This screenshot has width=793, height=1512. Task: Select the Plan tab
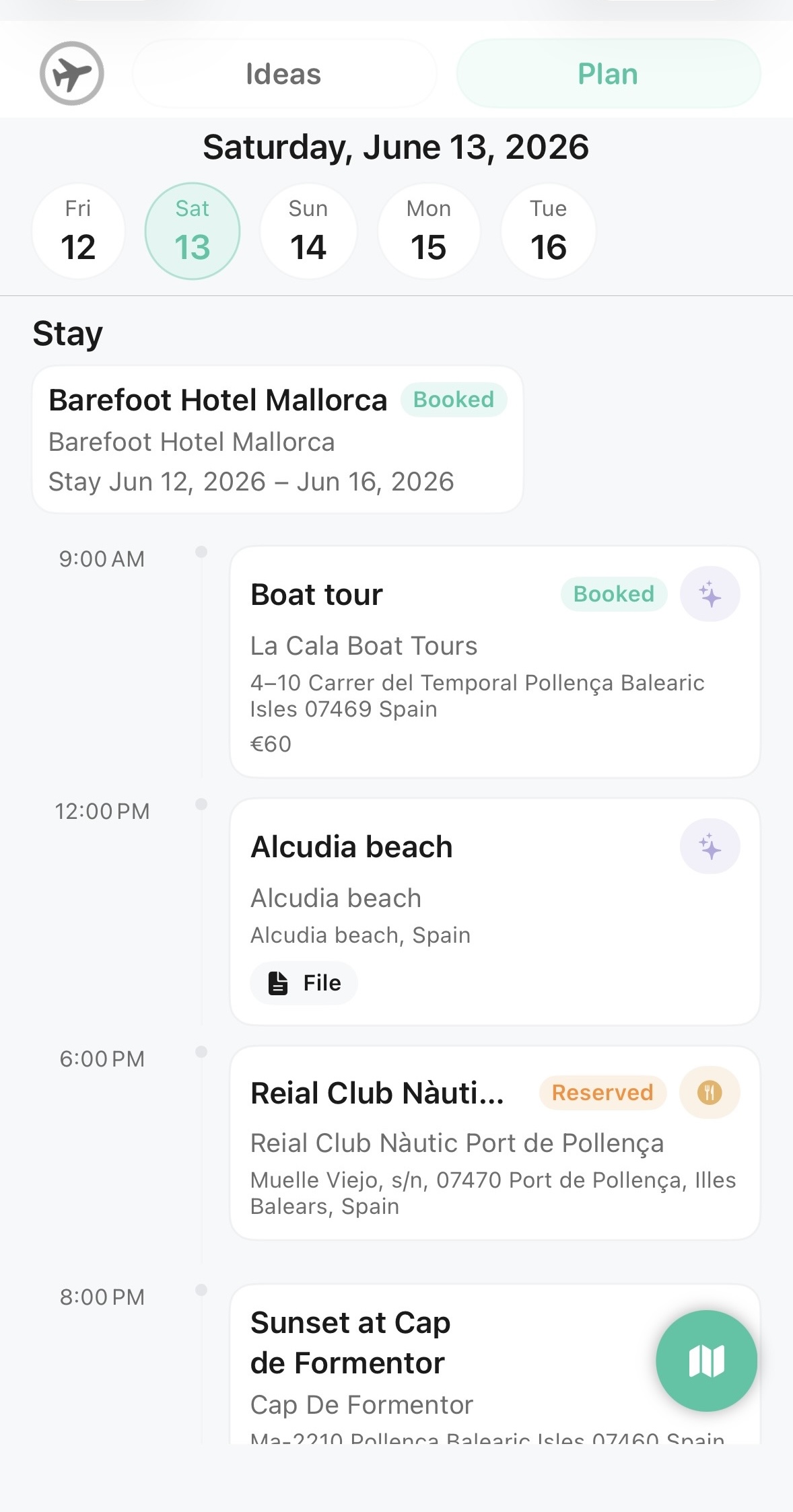tap(607, 74)
